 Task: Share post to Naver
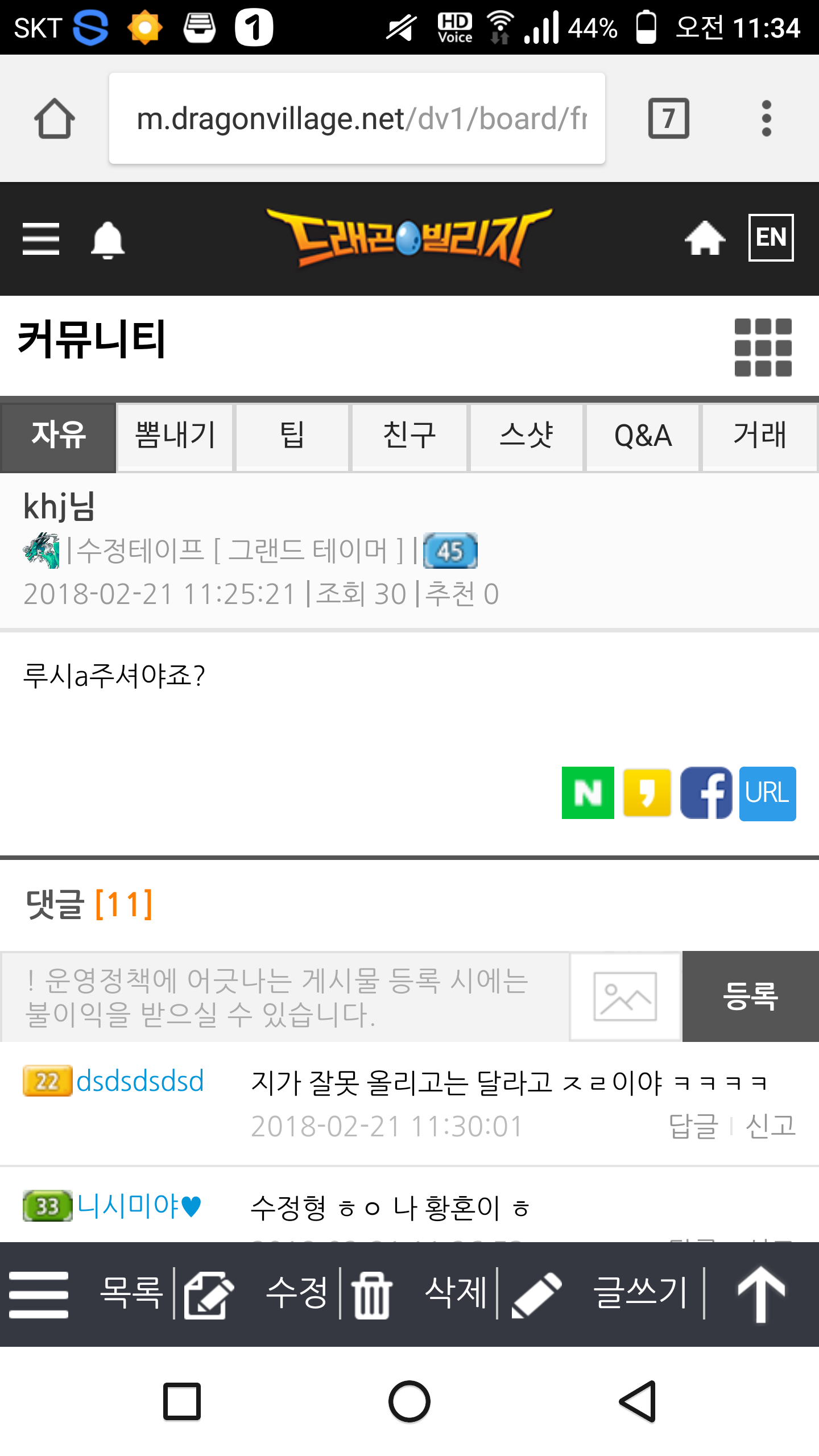pyautogui.click(x=588, y=793)
